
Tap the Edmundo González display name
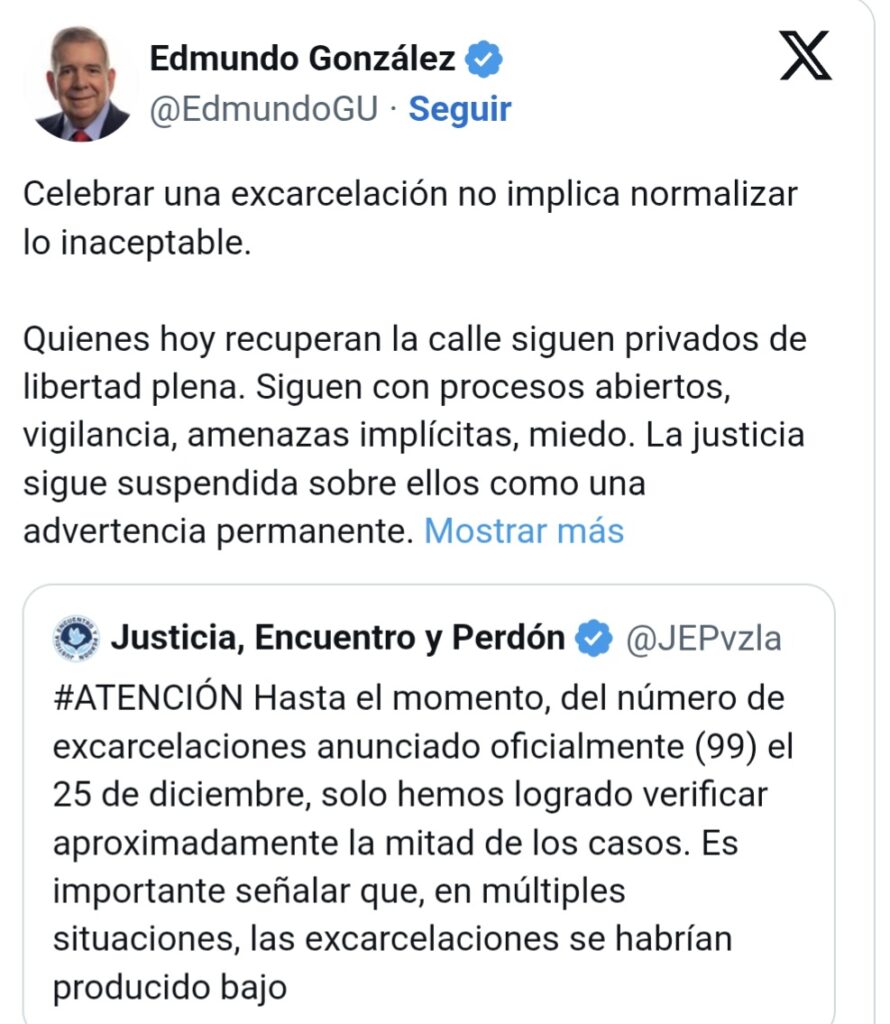point(303,60)
